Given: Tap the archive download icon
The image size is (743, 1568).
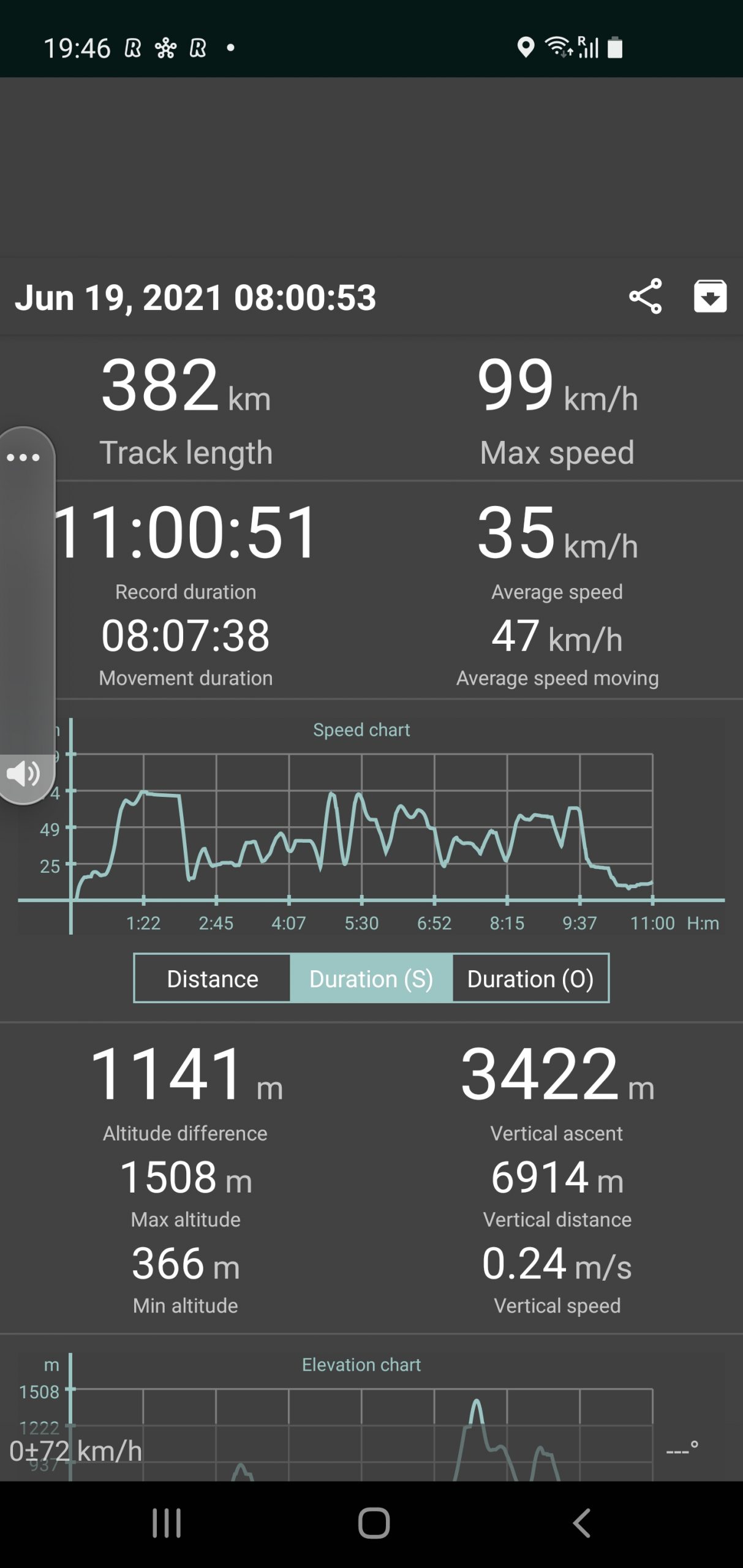Looking at the screenshot, I should (x=710, y=296).
